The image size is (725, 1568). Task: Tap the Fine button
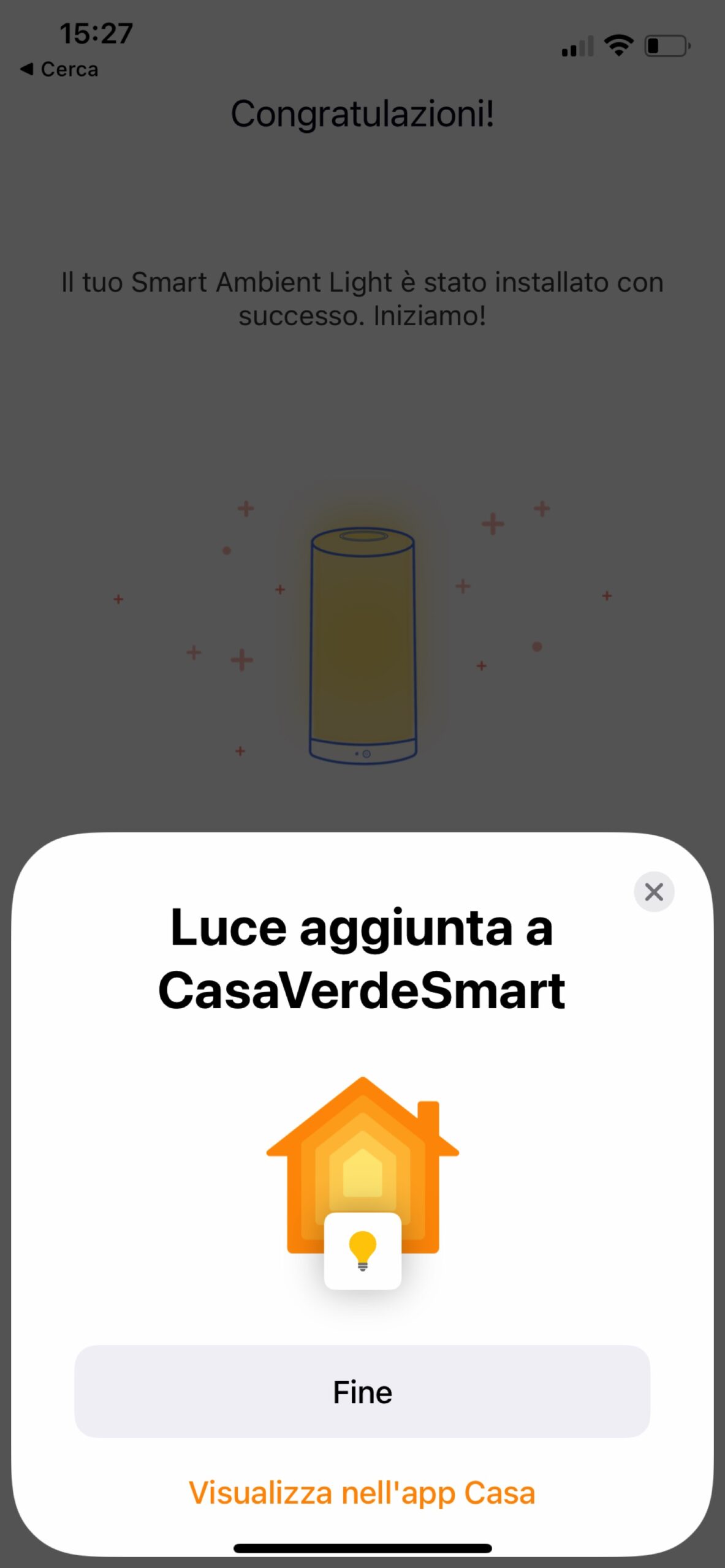click(x=362, y=1392)
